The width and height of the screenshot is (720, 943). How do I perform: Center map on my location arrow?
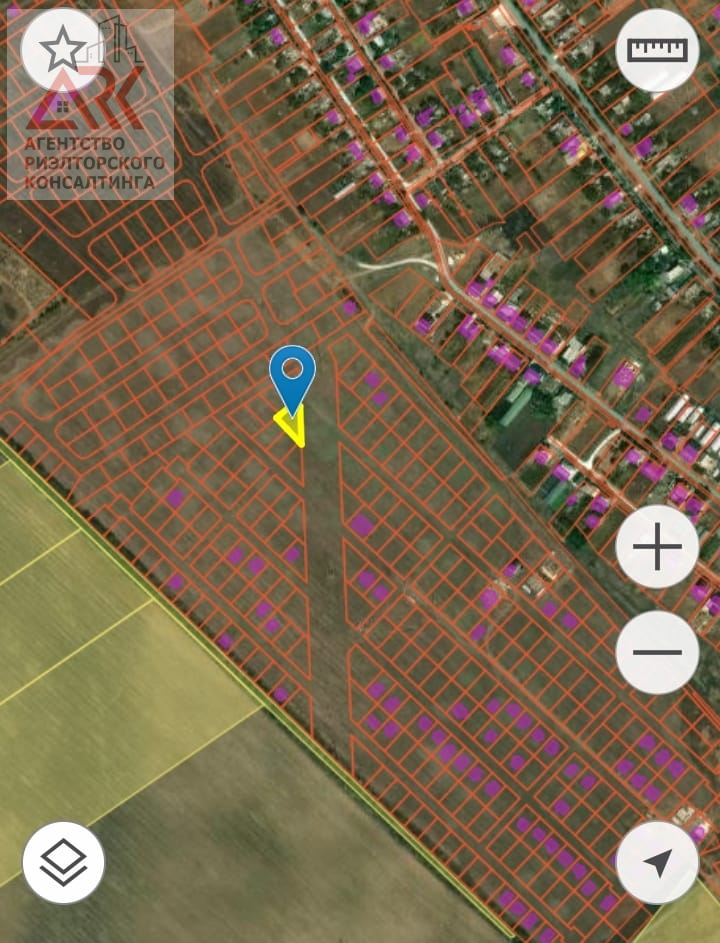[657, 862]
